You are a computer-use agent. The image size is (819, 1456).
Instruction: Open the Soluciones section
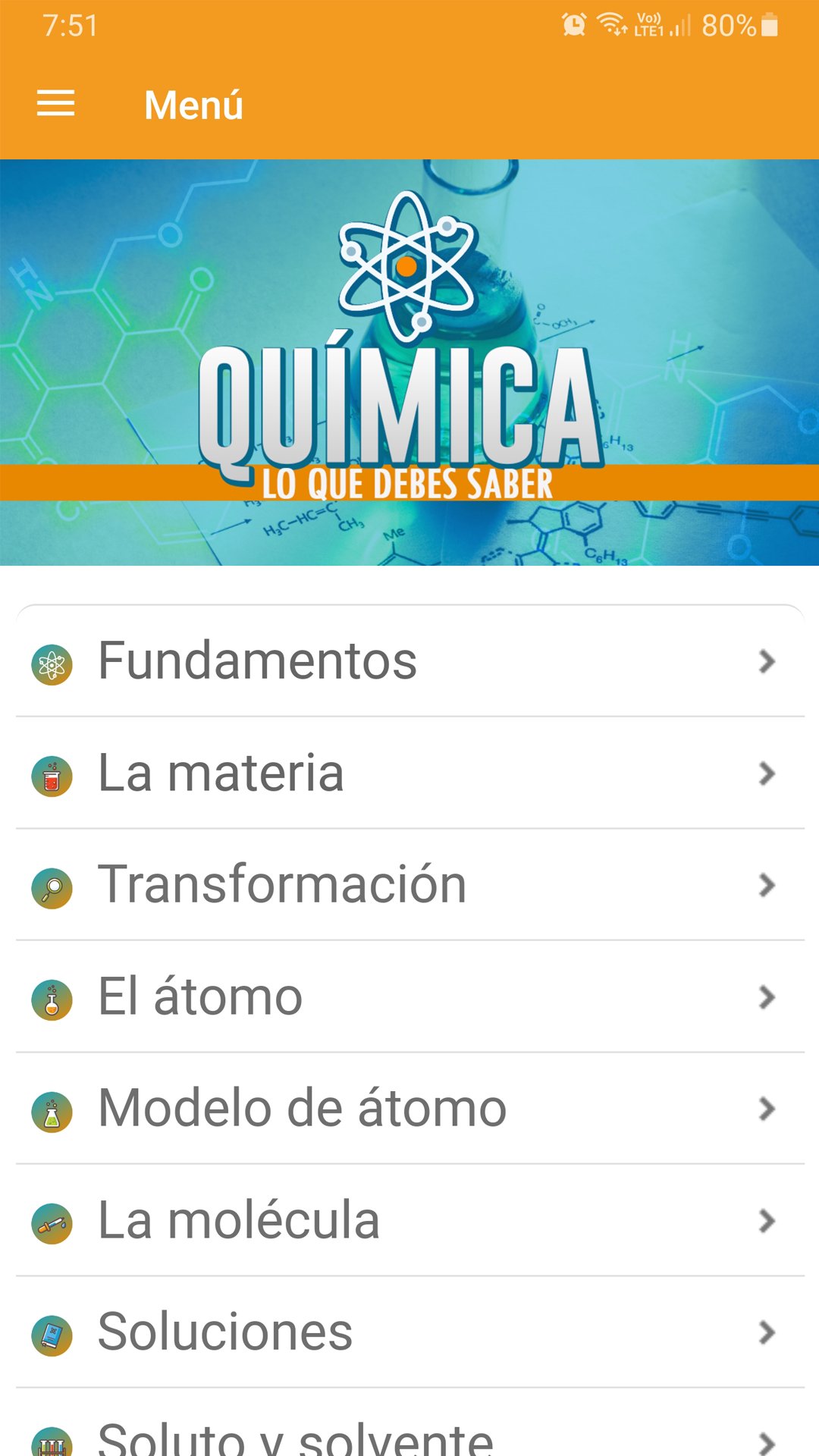point(409,1332)
